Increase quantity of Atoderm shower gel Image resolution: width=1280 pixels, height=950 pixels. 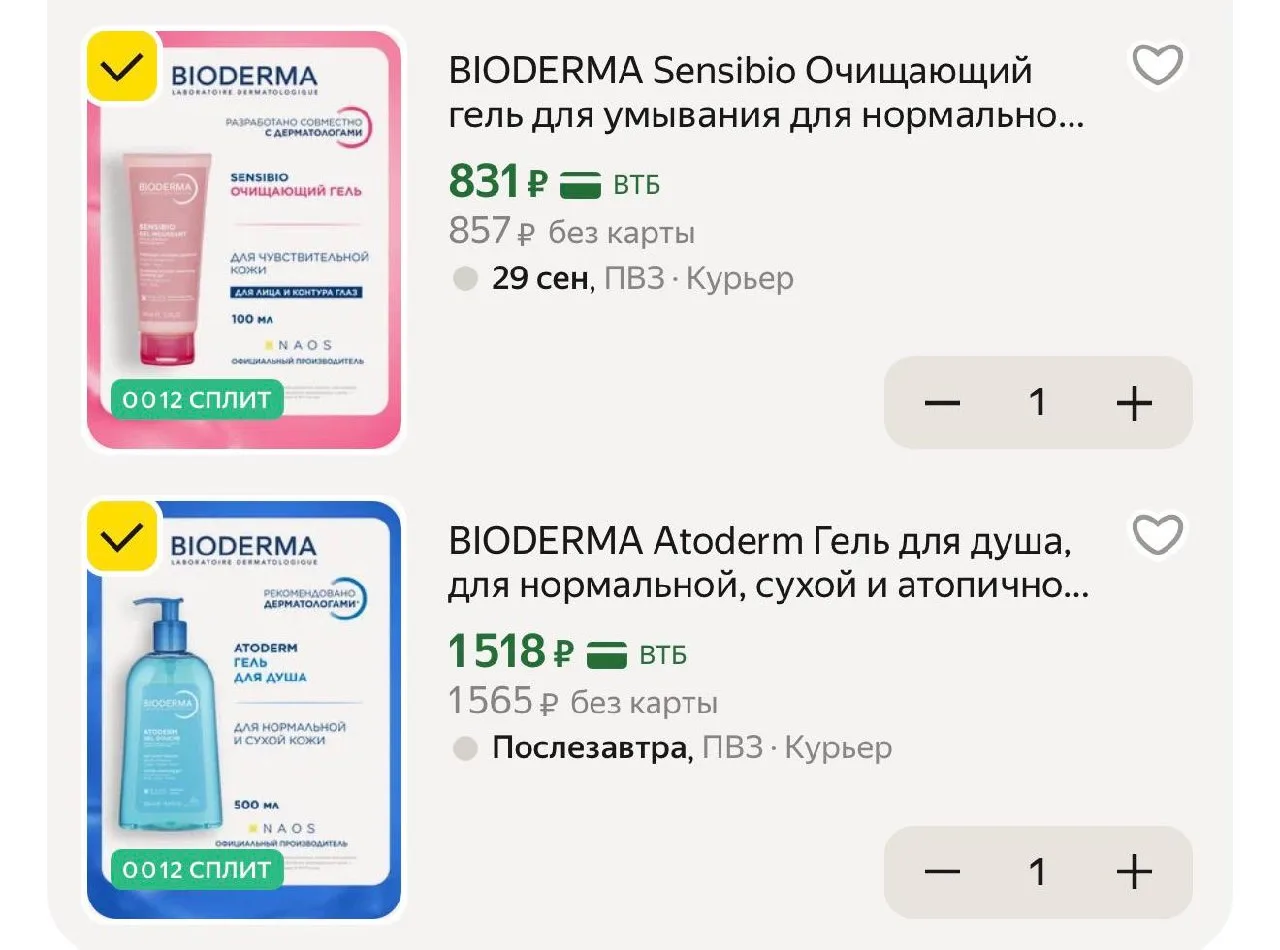[1134, 873]
